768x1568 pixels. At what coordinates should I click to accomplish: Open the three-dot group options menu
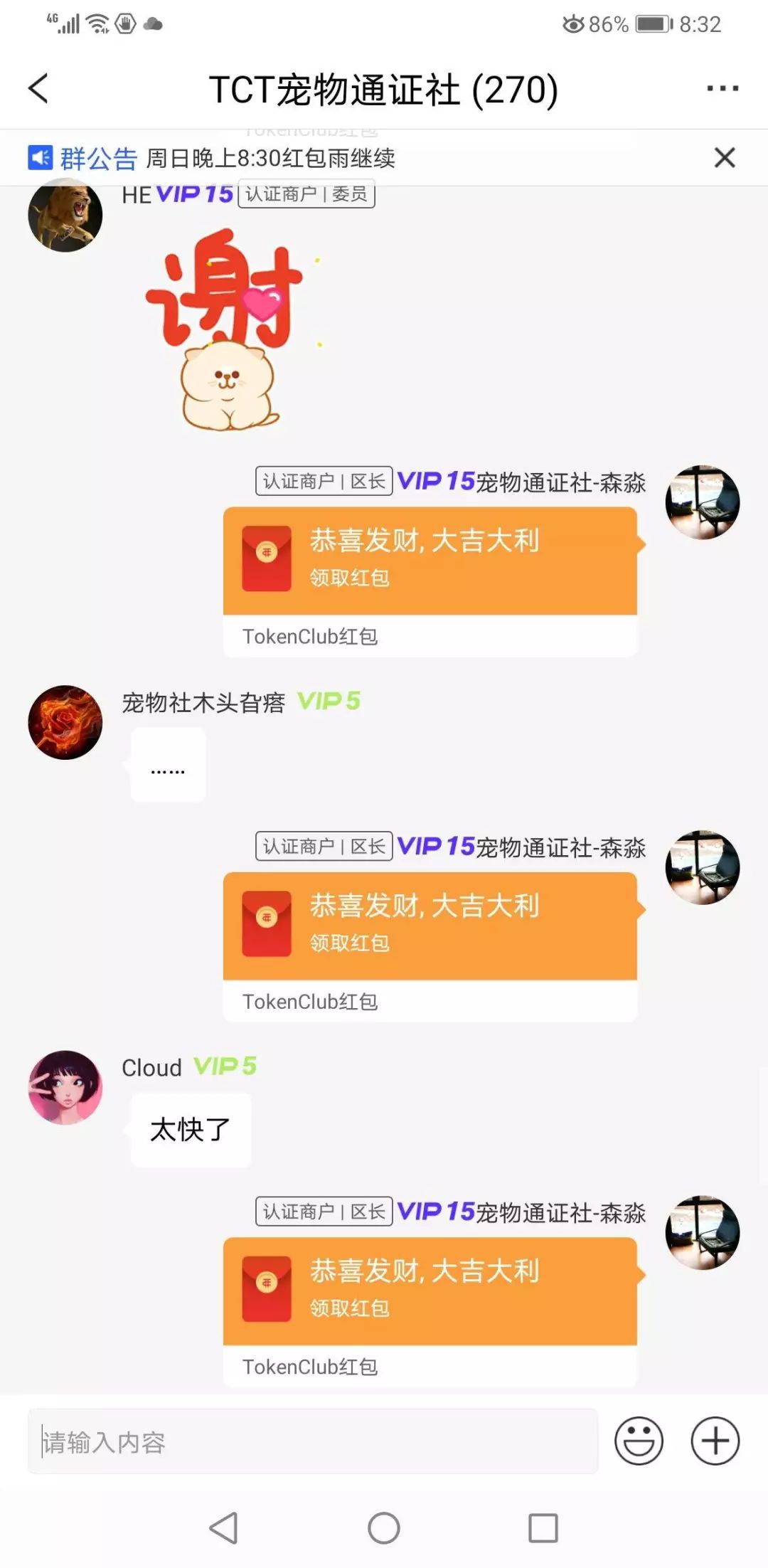coord(722,89)
